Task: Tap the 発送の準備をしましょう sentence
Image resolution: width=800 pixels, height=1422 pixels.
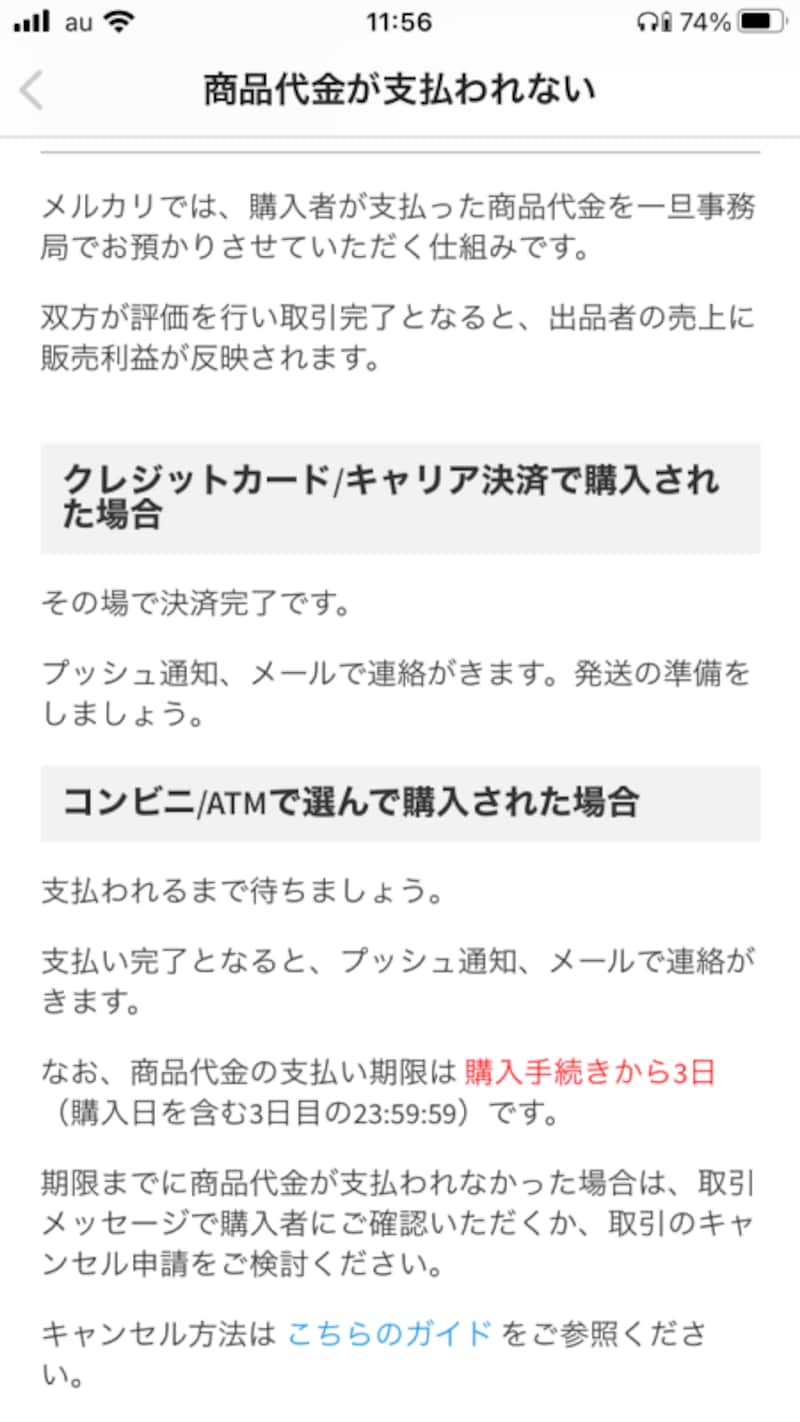Action: (x=400, y=690)
